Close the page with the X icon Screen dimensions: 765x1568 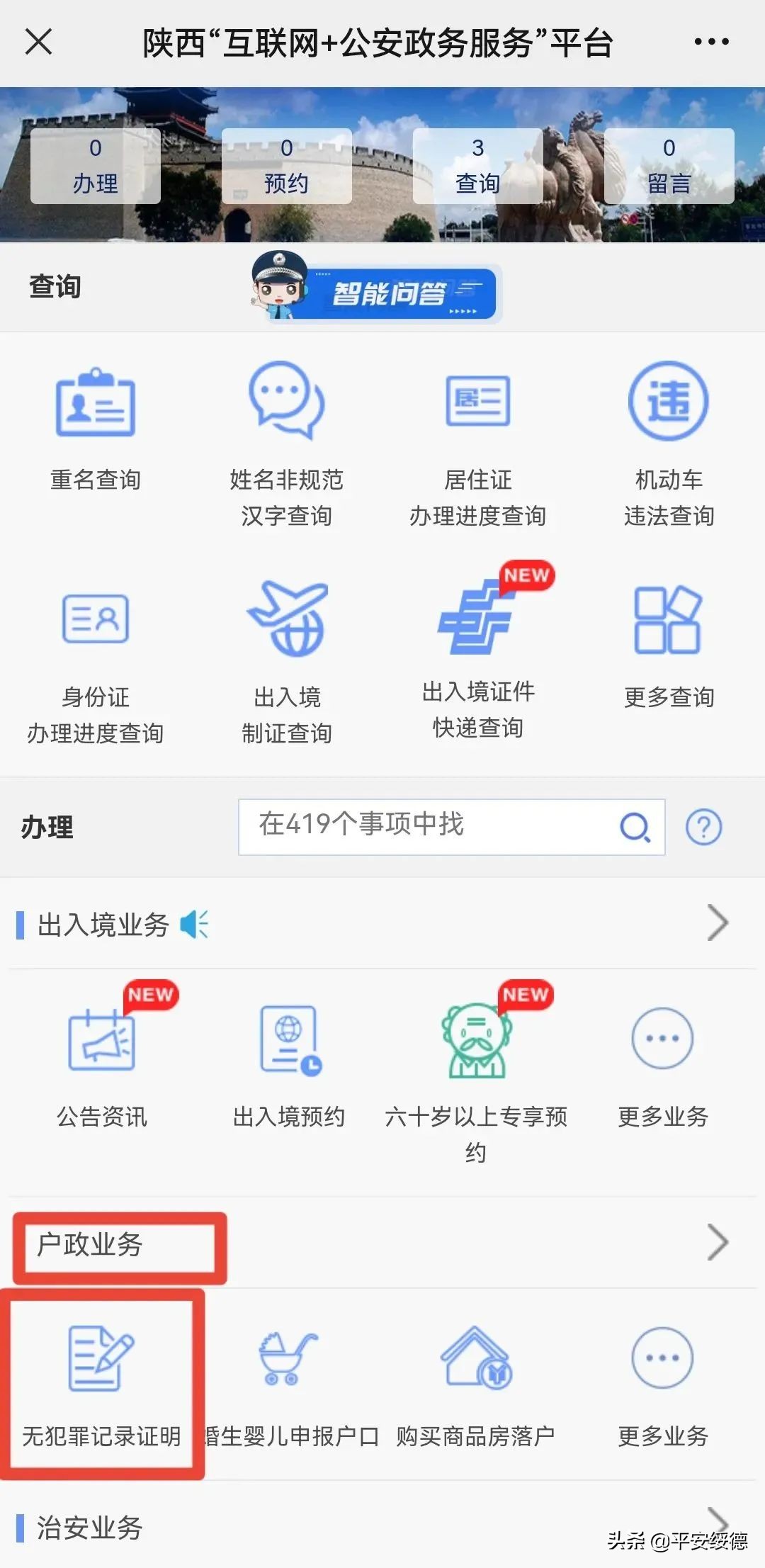[38, 41]
